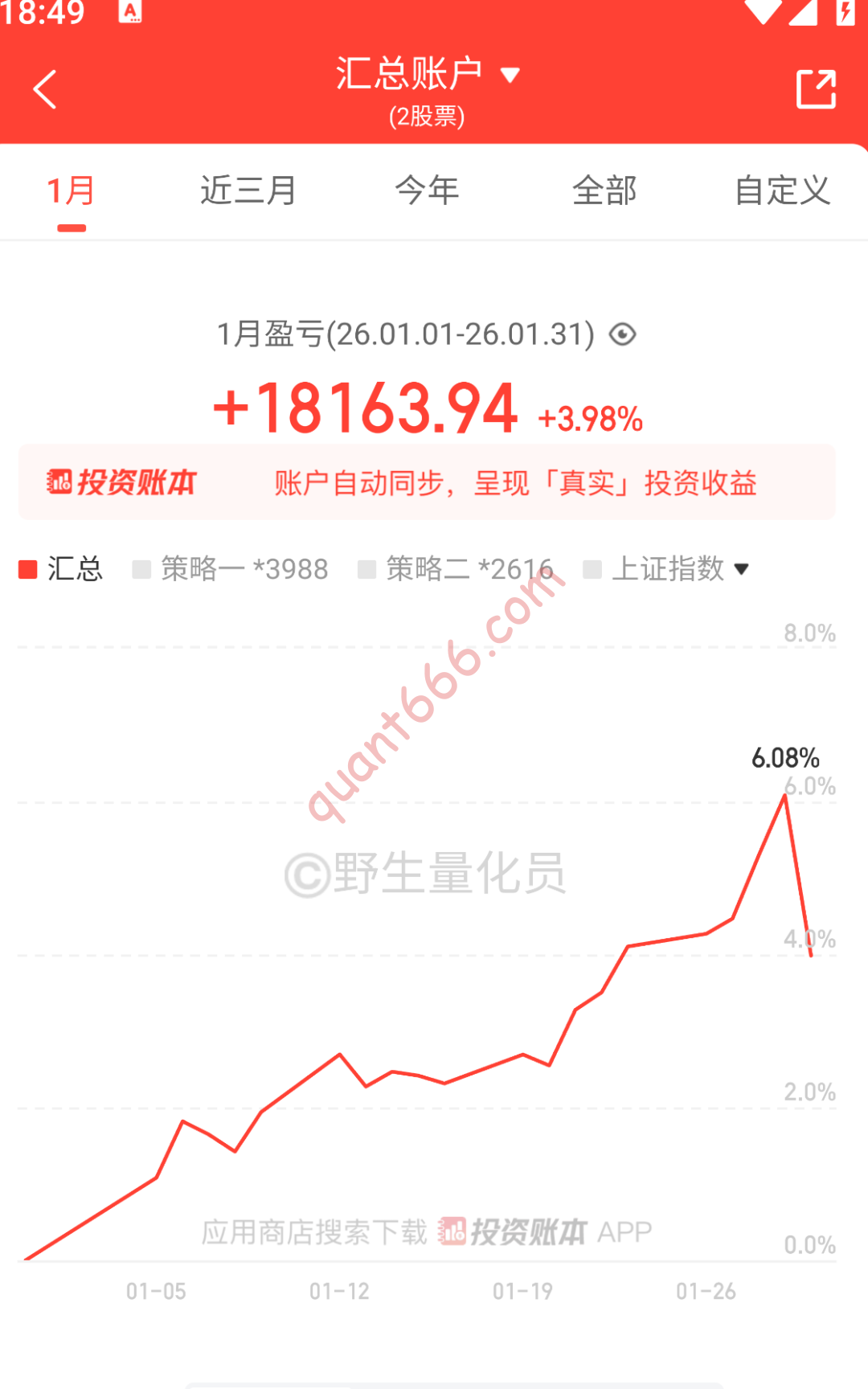Hide profit amounts with the eye icon
Screen dimensions: 868x1389
point(622,334)
